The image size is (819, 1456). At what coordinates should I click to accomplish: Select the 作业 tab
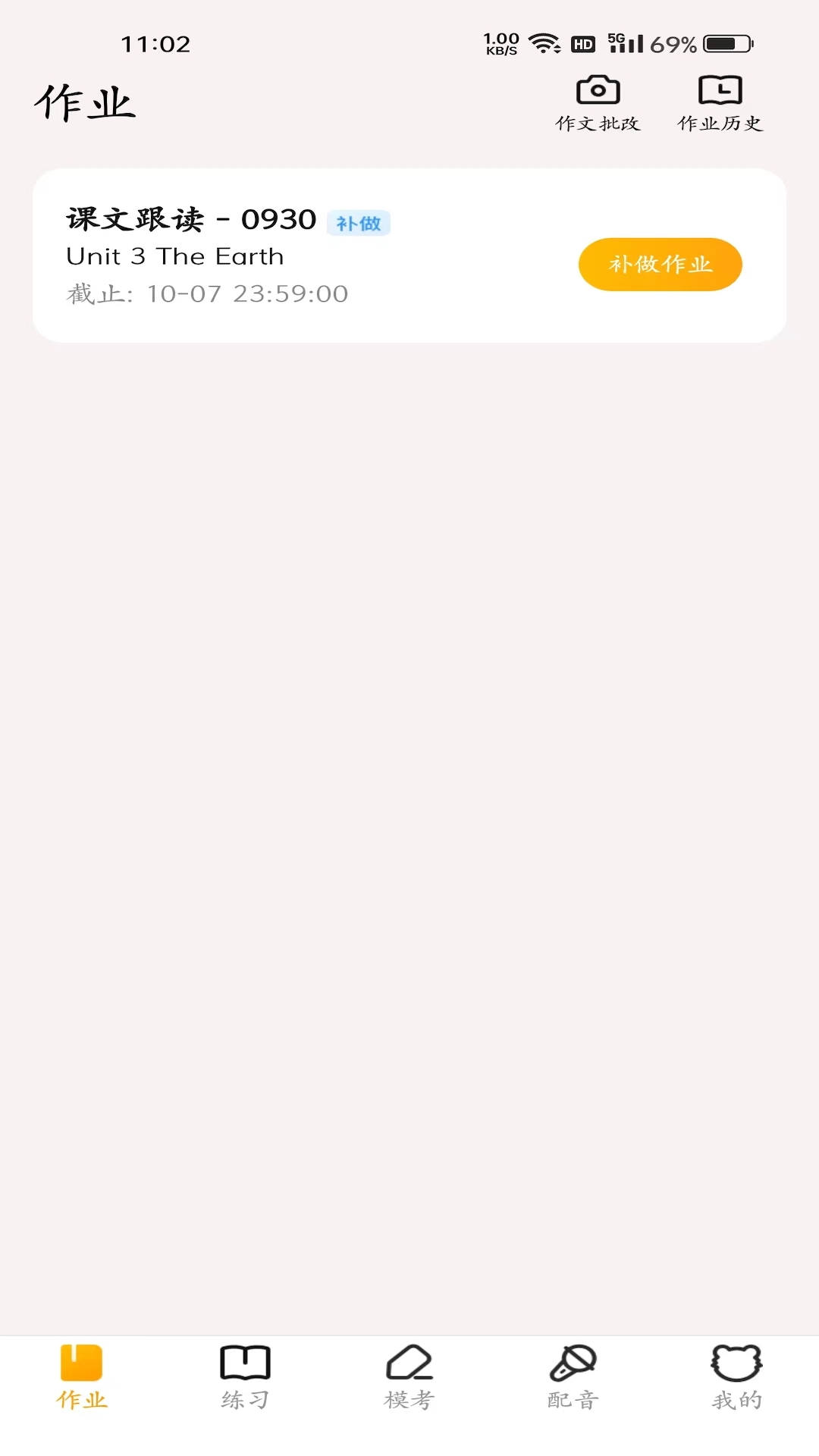(x=81, y=1376)
